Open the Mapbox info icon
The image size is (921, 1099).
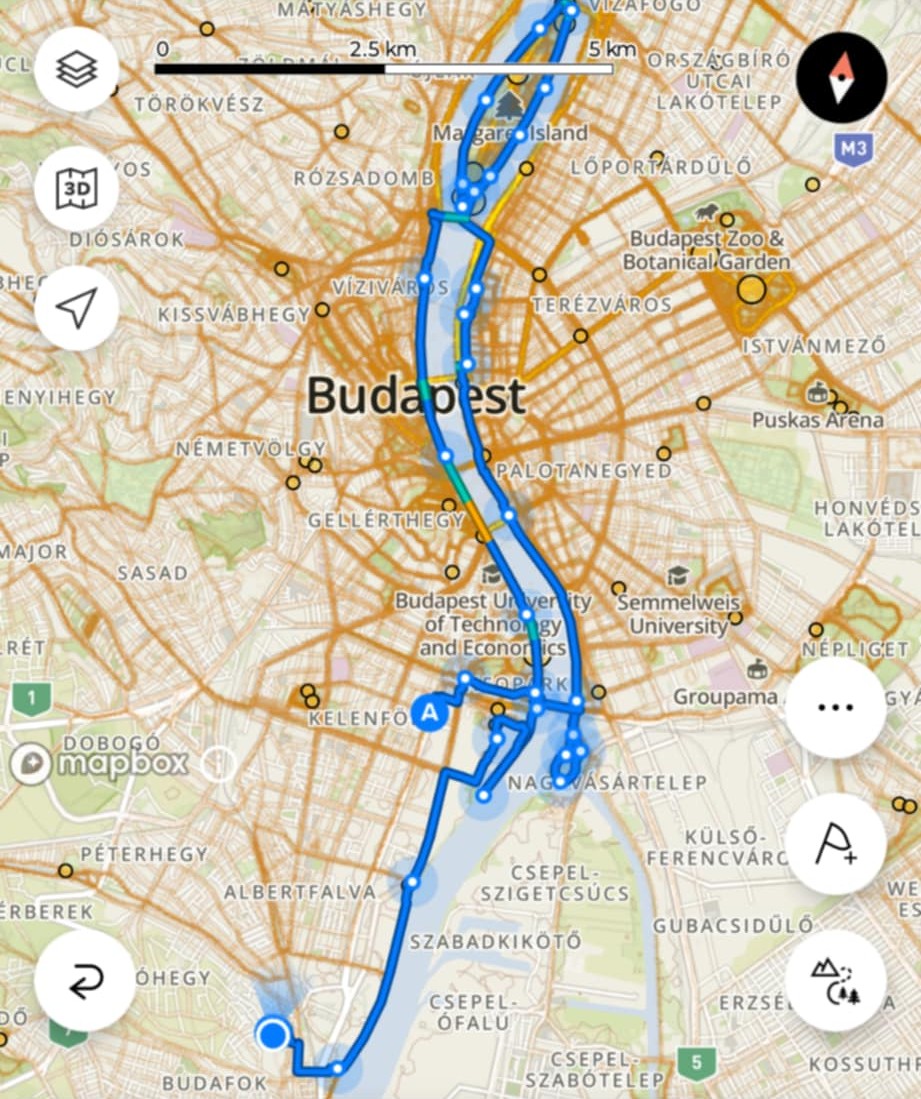[x=216, y=765]
